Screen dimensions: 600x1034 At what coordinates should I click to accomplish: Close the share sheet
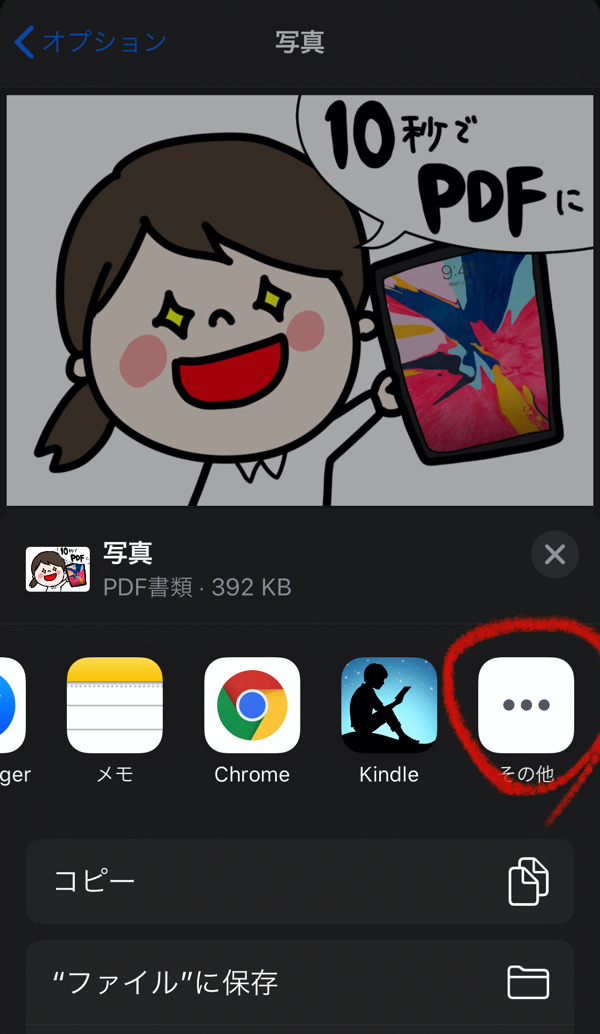554,554
